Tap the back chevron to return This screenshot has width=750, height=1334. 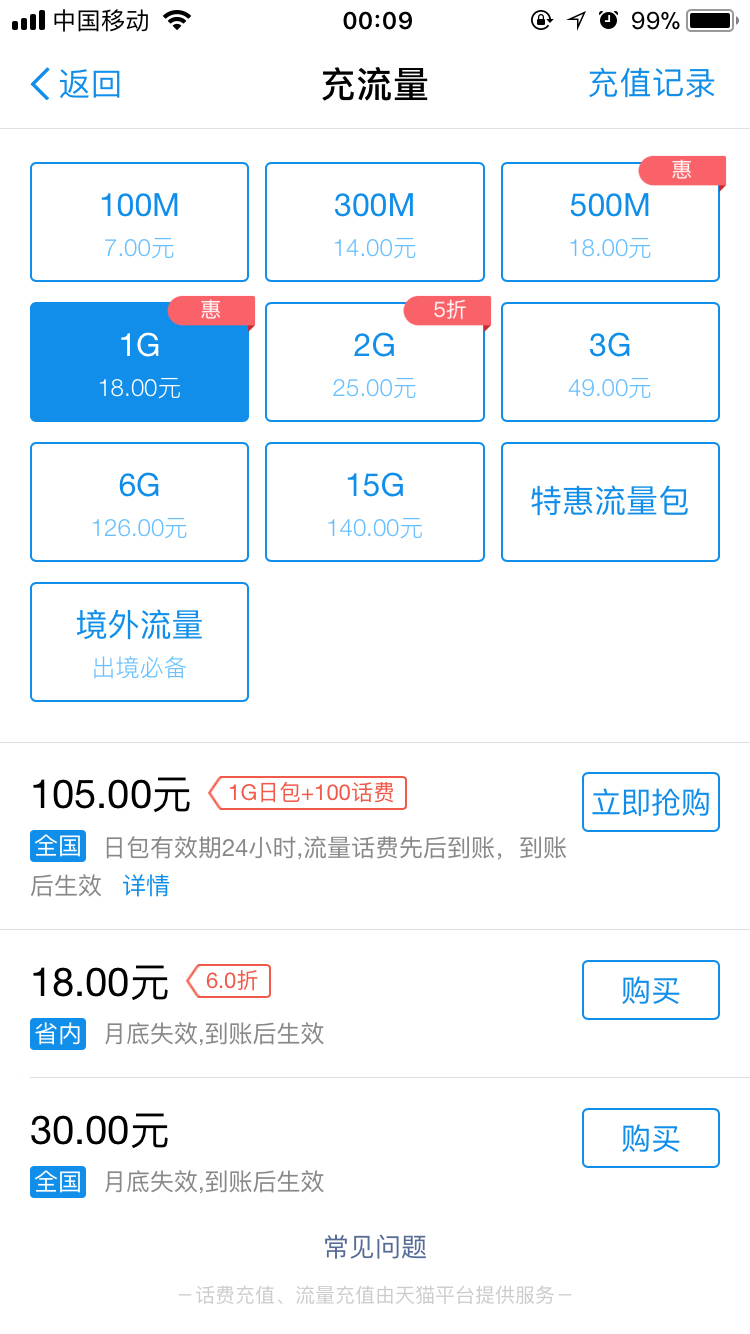click(x=40, y=86)
